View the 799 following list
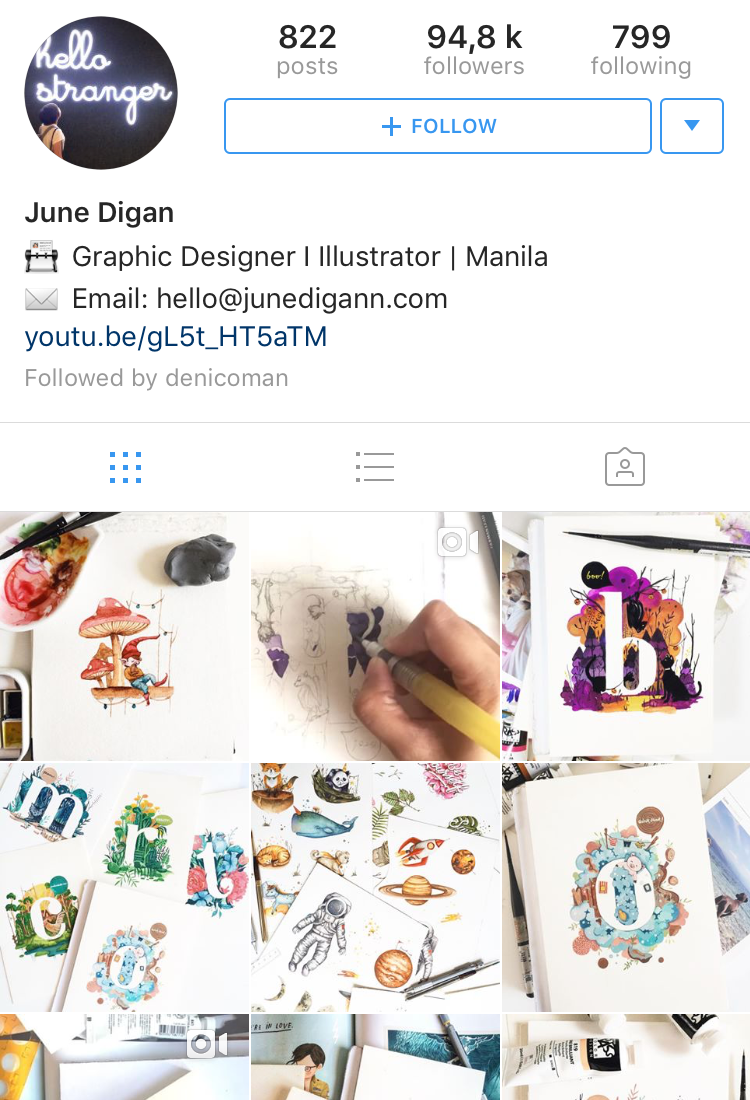Image resolution: width=750 pixels, height=1100 pixels. [x=640, y=50]
